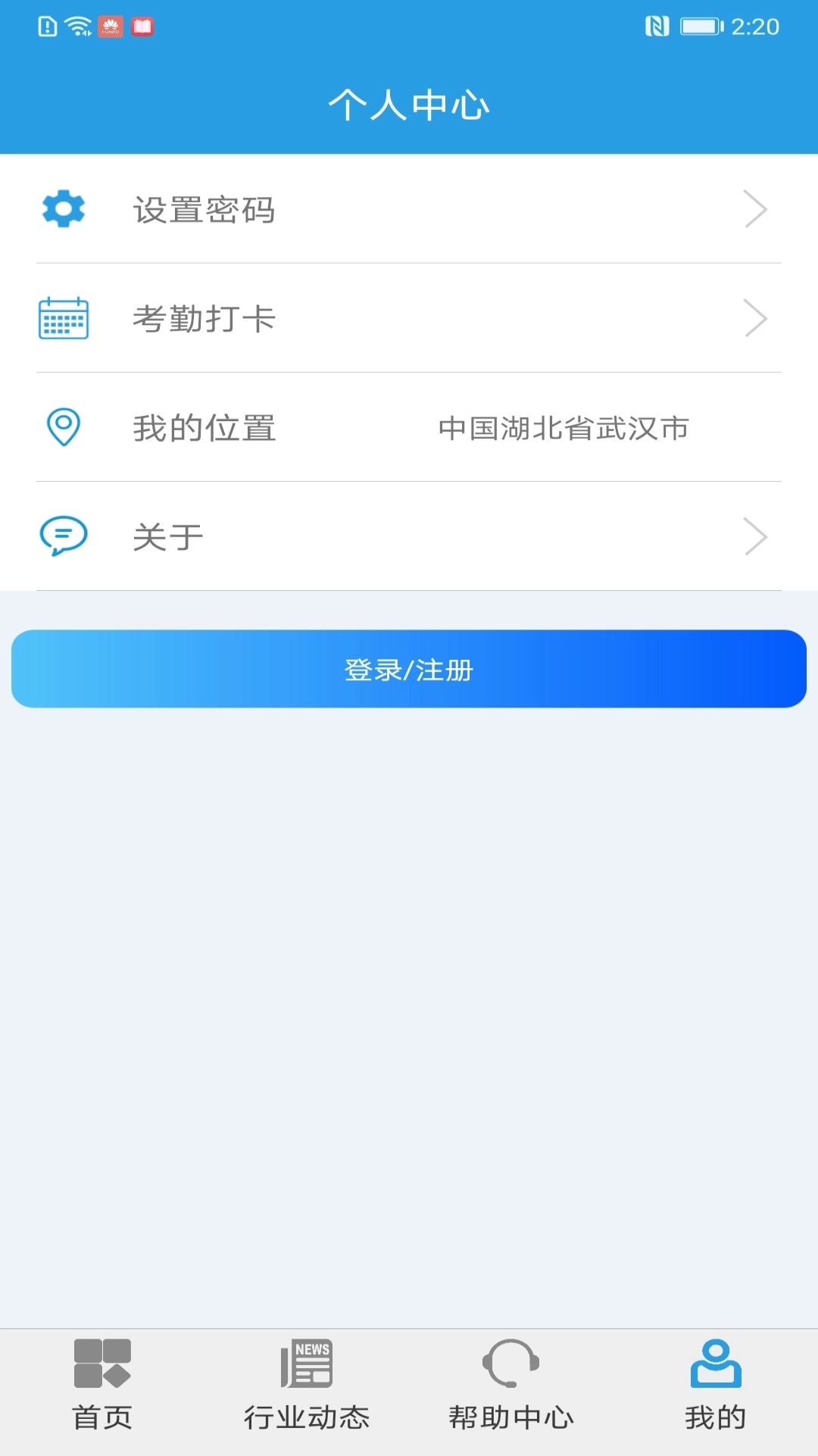Expand the 关于 row chevron
Screen dimensions: 818x1456
[755, 536]
